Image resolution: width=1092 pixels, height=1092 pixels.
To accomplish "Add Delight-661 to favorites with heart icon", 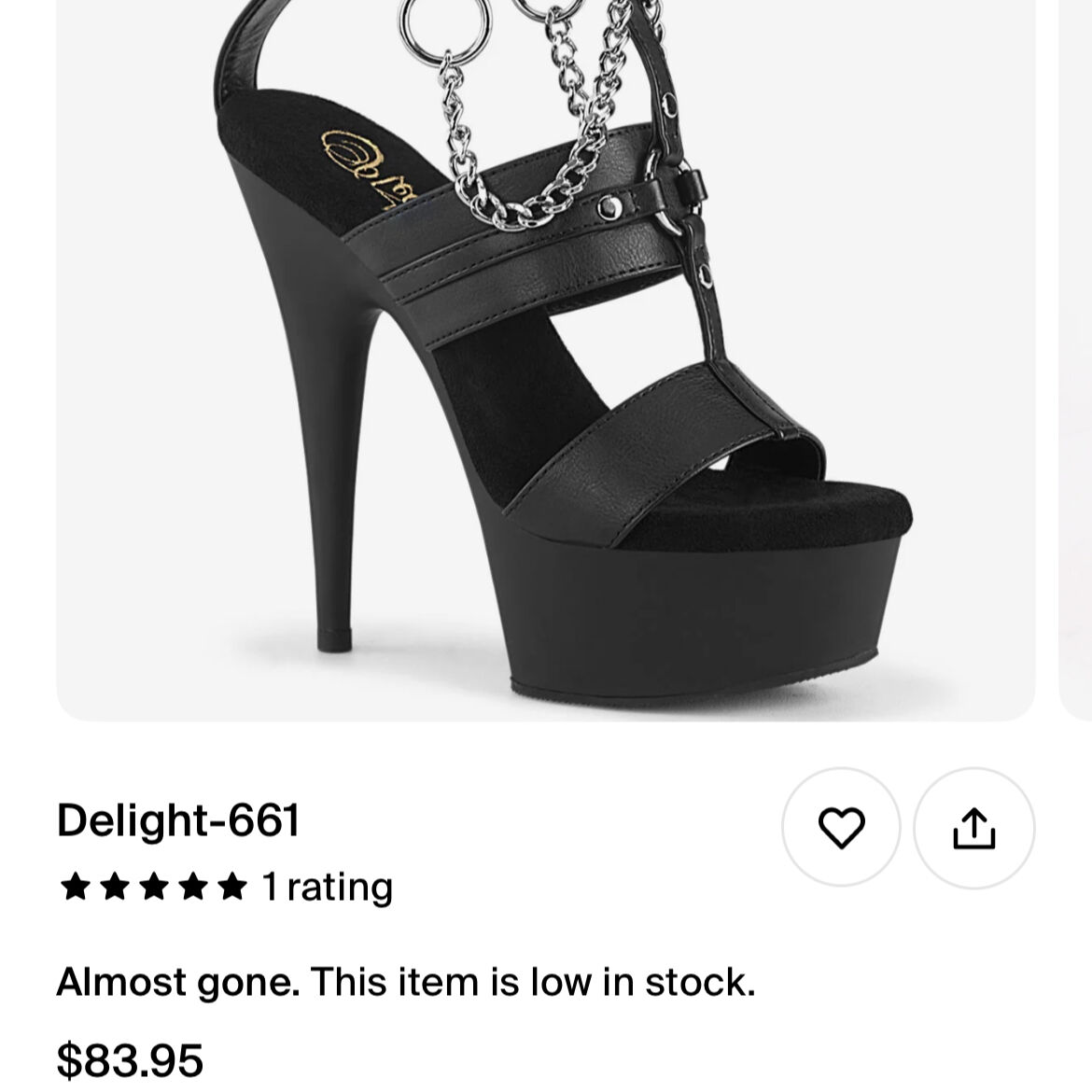I will click(841, 827).
